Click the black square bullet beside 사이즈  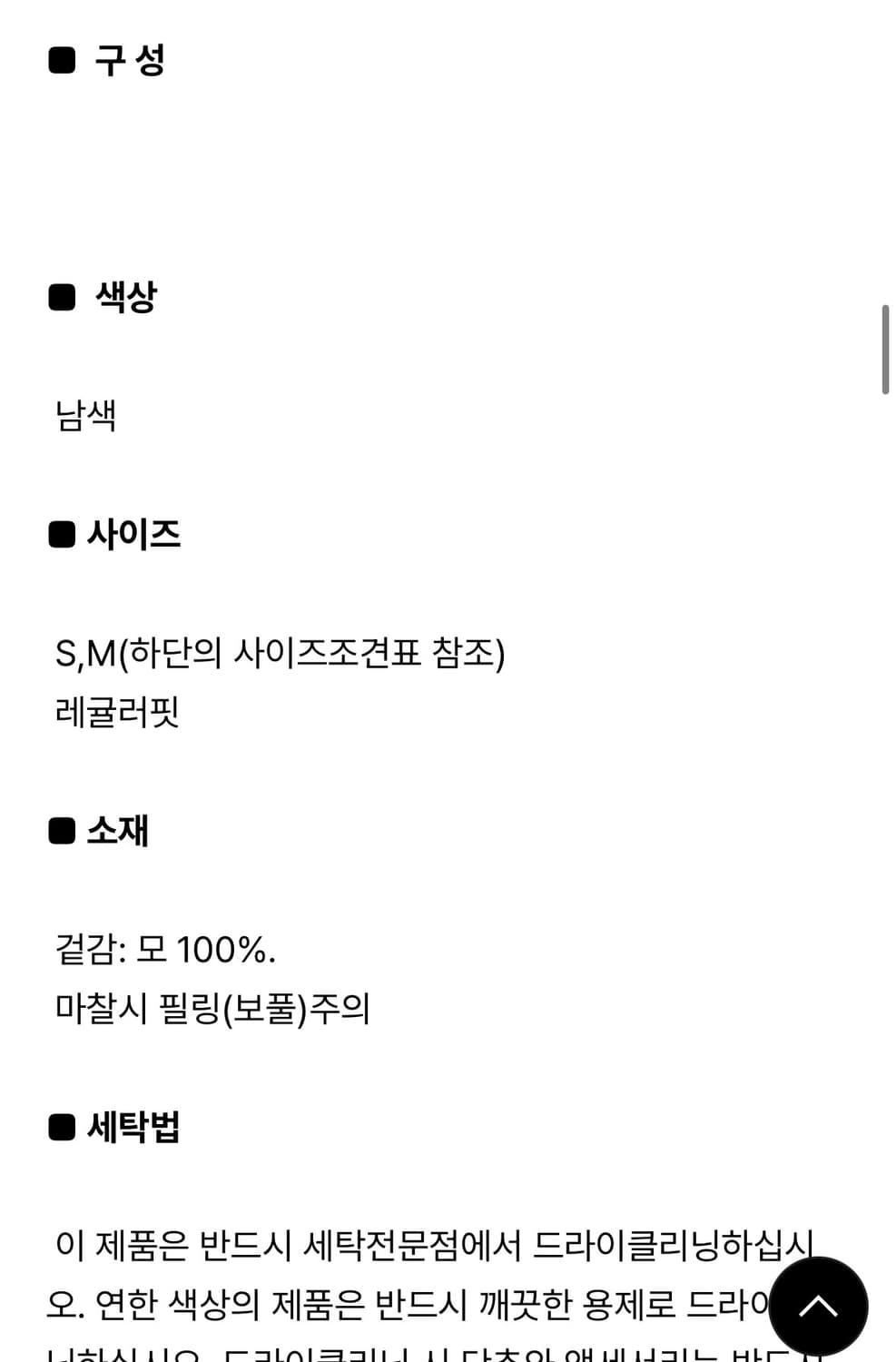(60, 536)
